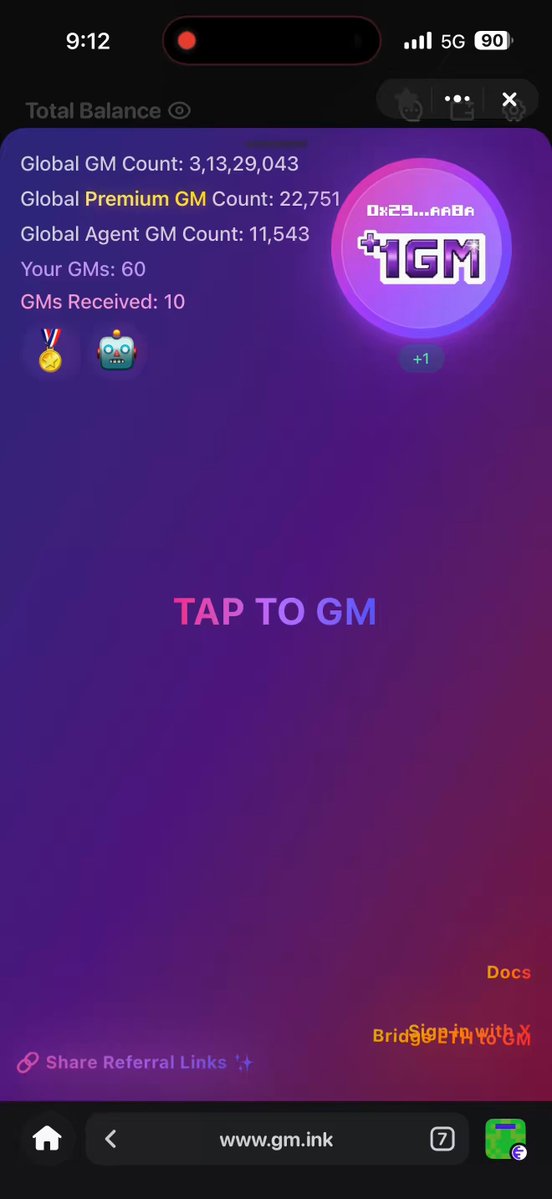Open the robot agent badge
The width and height of the screenshot is (552, 1199).
tap(116, 350)
